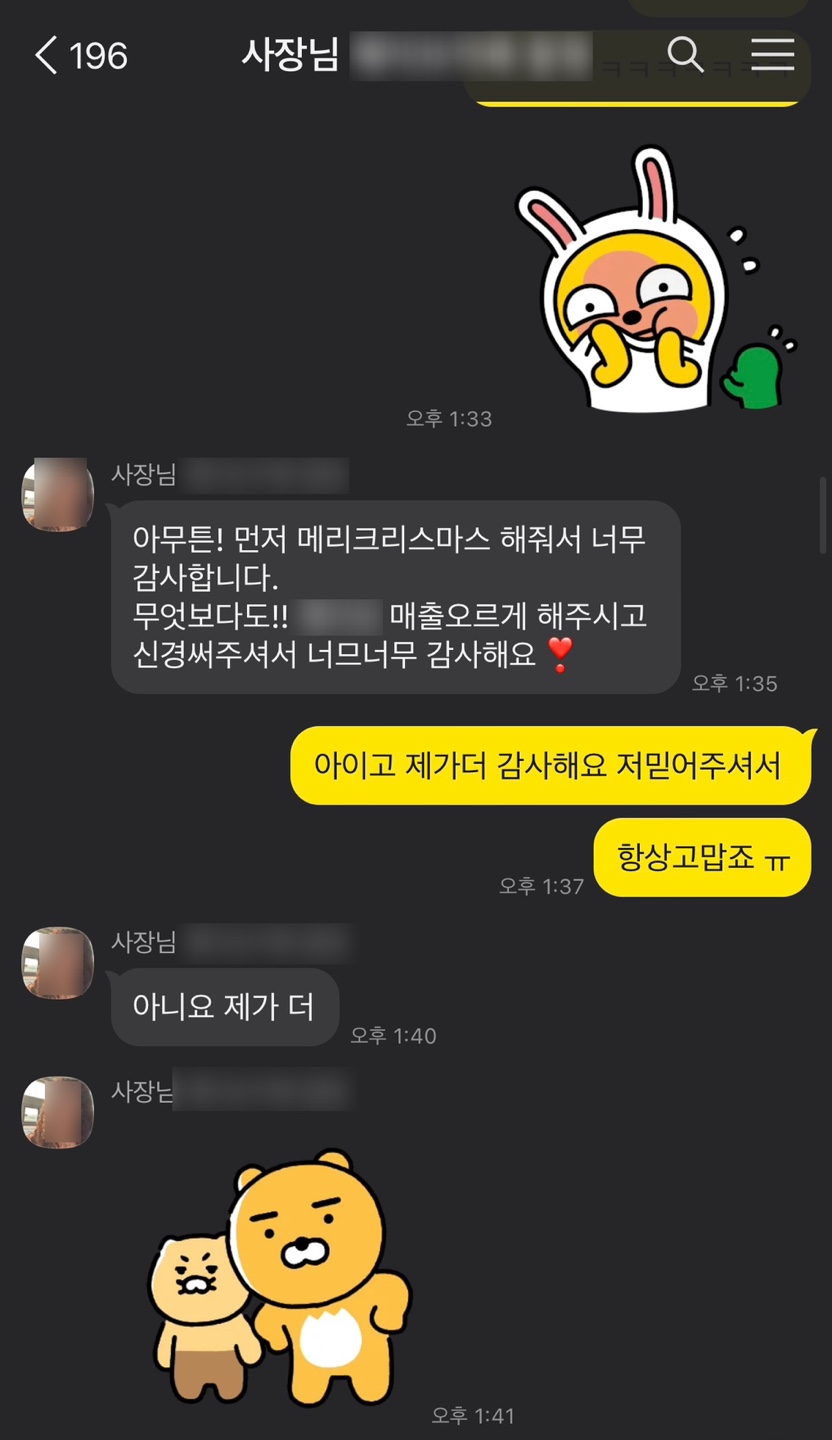Viewport: 832px width, 1440px height.
Task: Open profile photo beside 아니요 제가 더
Action: pyautogui.click(x=58, y=963)
